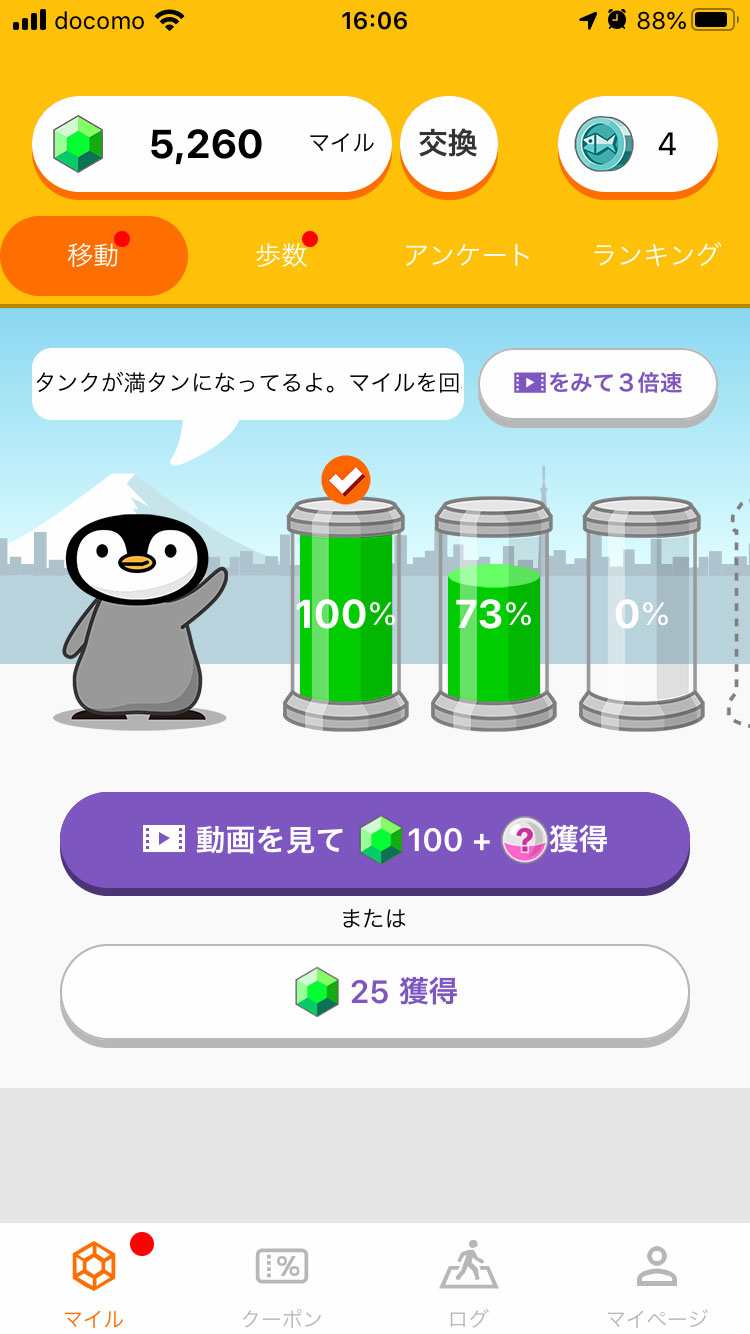Tap the をみて3倍速 video button
Screen dimensions: 750x1334
pos(598,383)
